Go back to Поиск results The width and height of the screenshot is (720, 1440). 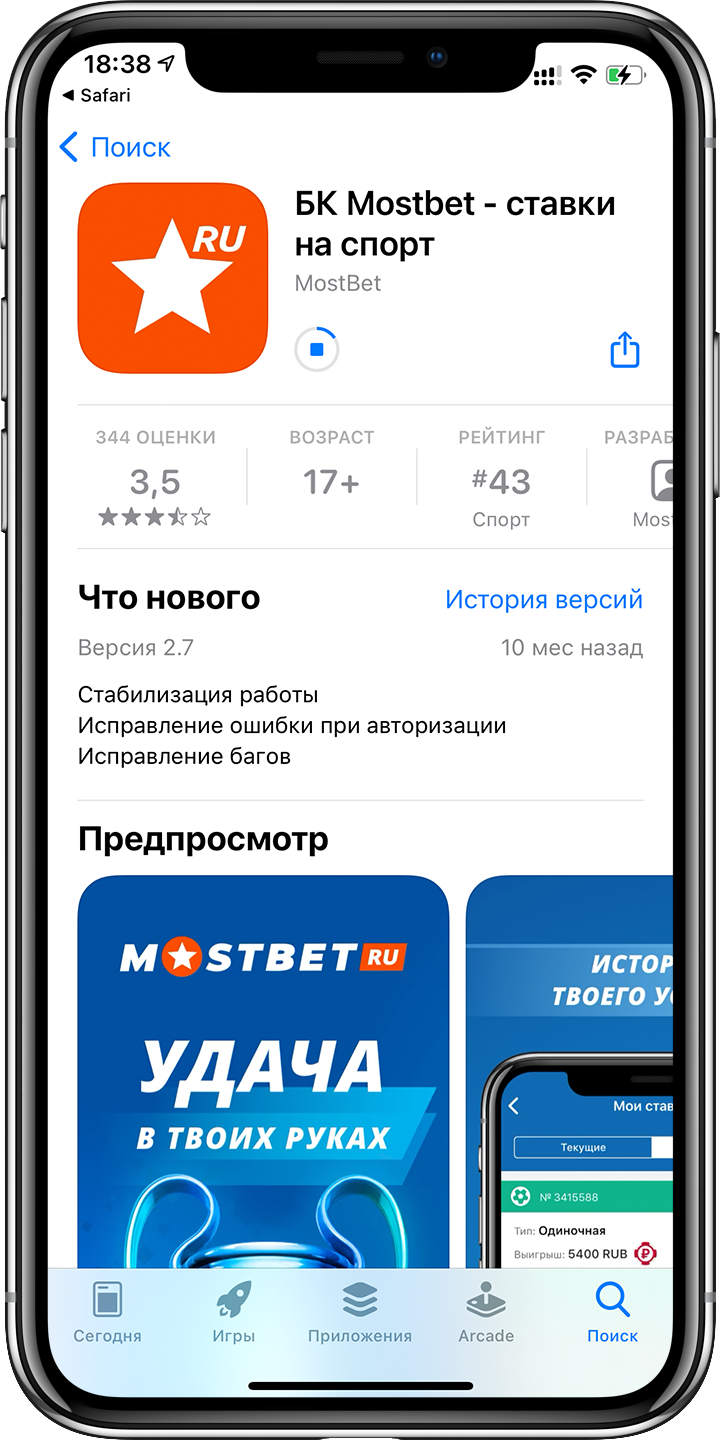coord(114,148)
